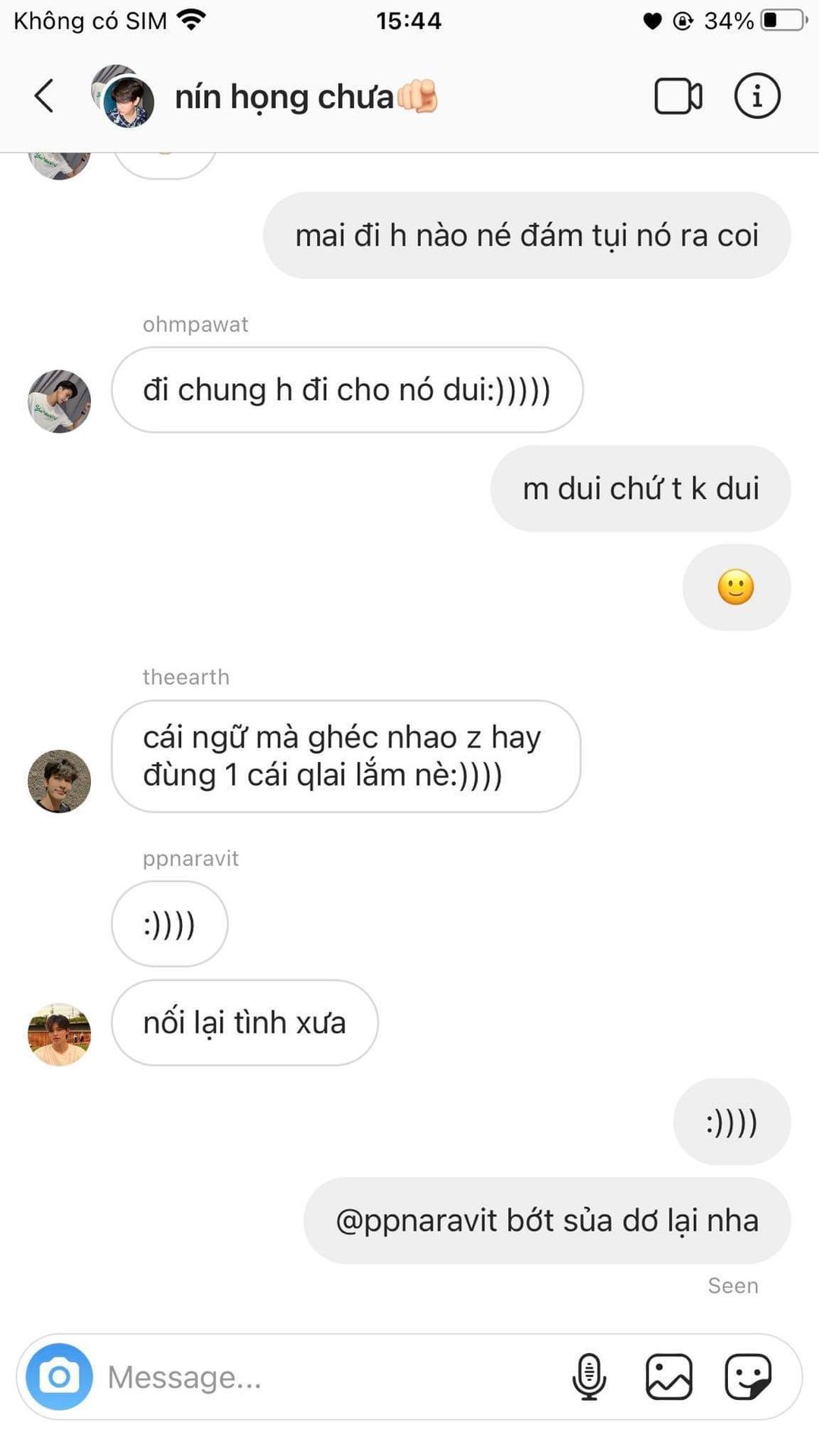View ohmpawat's profile picture
Viewport: 819px width, 1456px height.
click(x=59, y=401)
